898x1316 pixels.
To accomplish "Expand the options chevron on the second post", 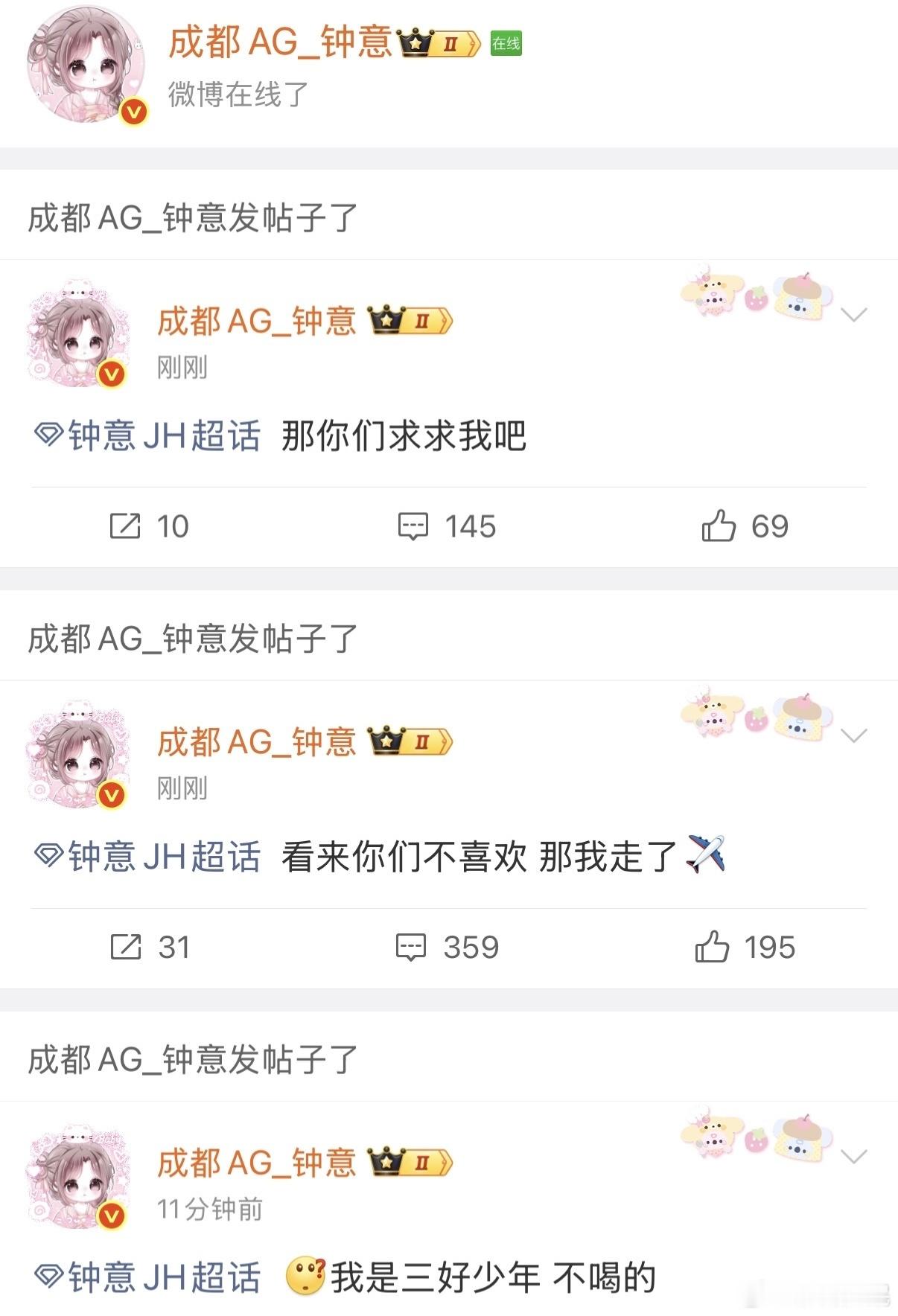I will [853, 735].
